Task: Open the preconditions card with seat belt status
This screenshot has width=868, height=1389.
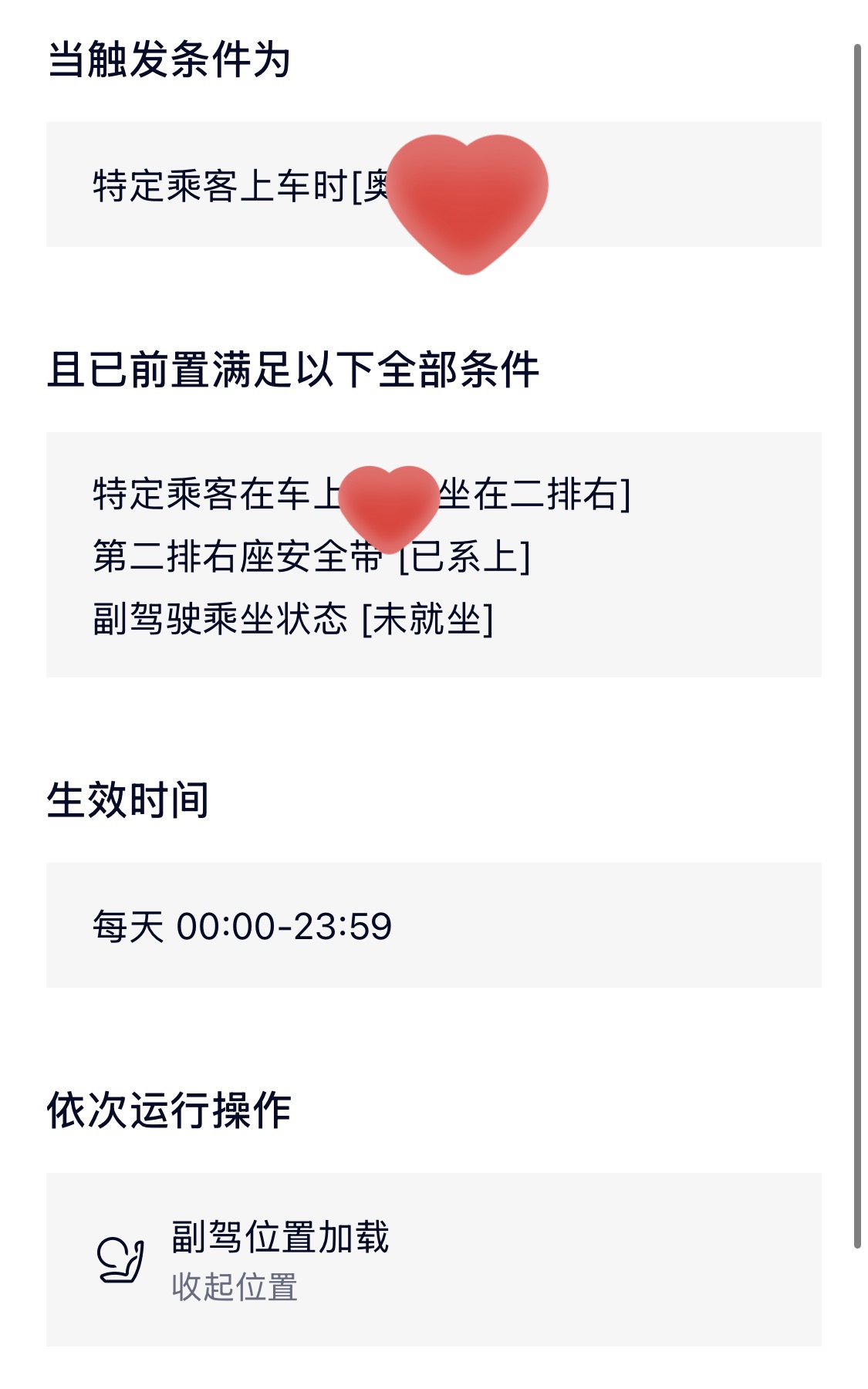Action: coord(432,556)
